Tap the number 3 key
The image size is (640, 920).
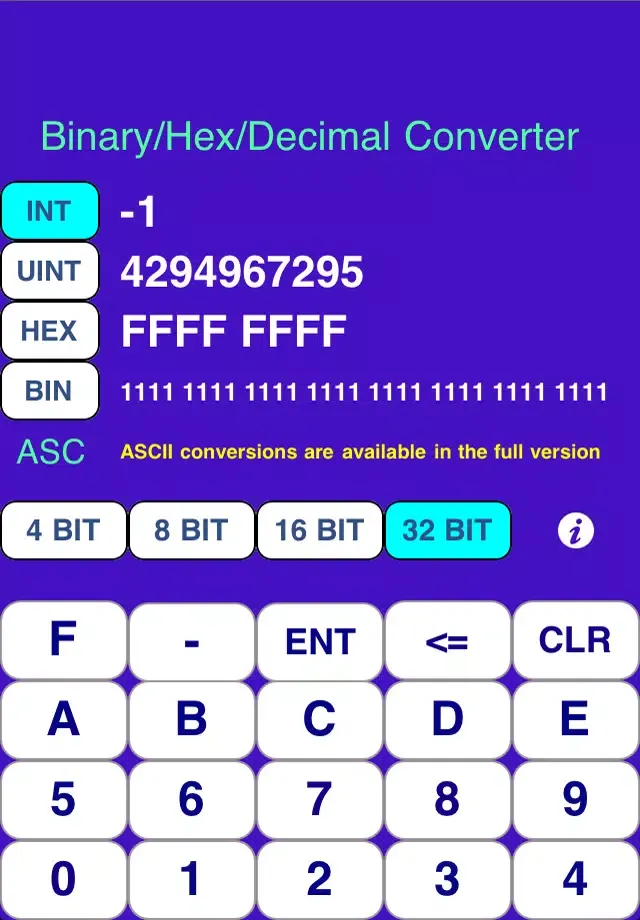[447, 879]
